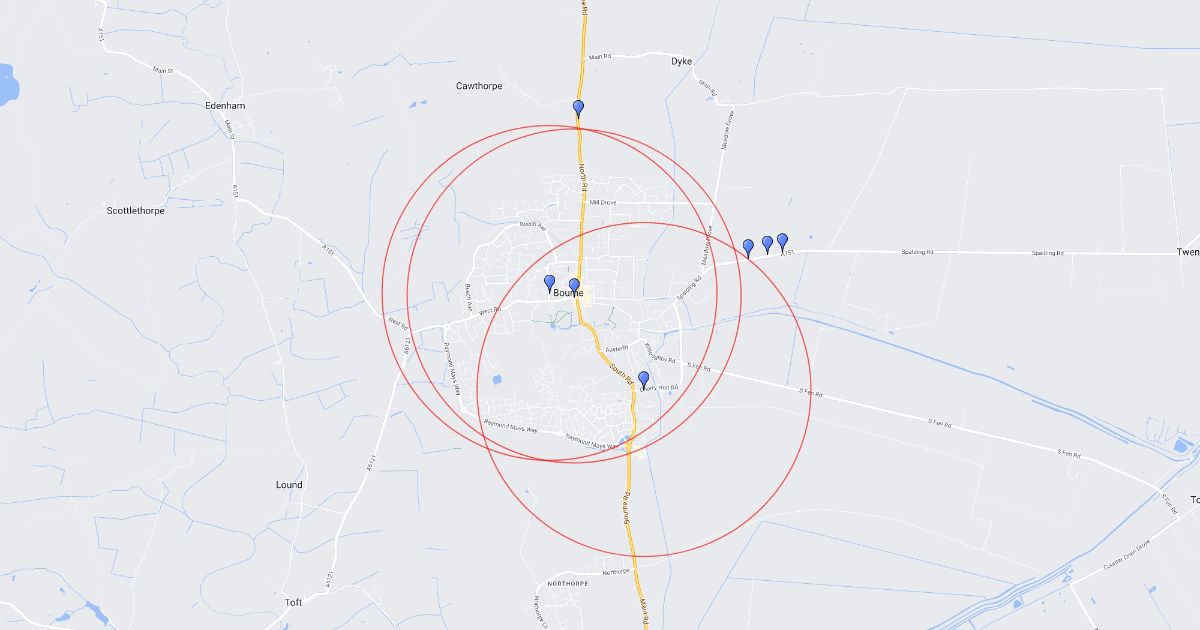Tap the map pin on North Rd near Cawthorpe
1200x630 pixels.
coord(578,109)
